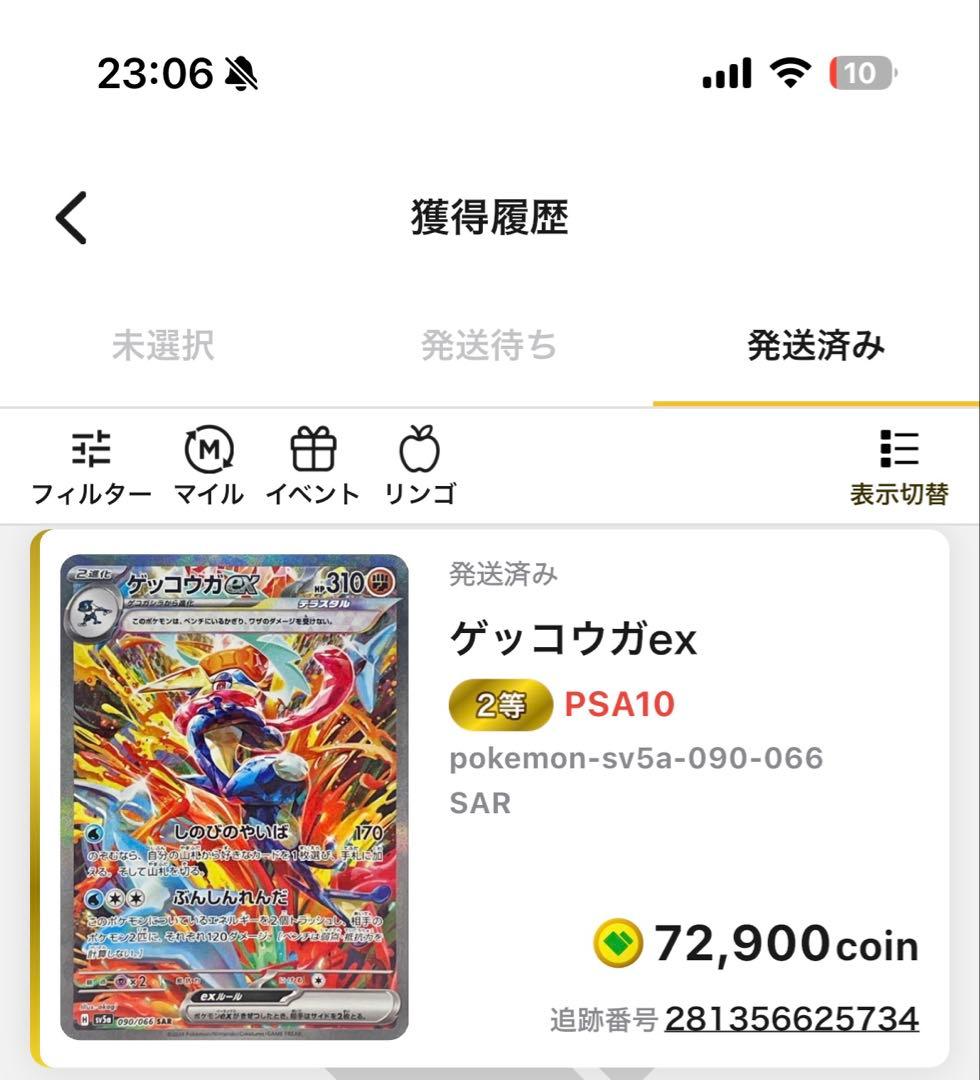
Task: Go back with the arrow button
Action: [68, 218]
